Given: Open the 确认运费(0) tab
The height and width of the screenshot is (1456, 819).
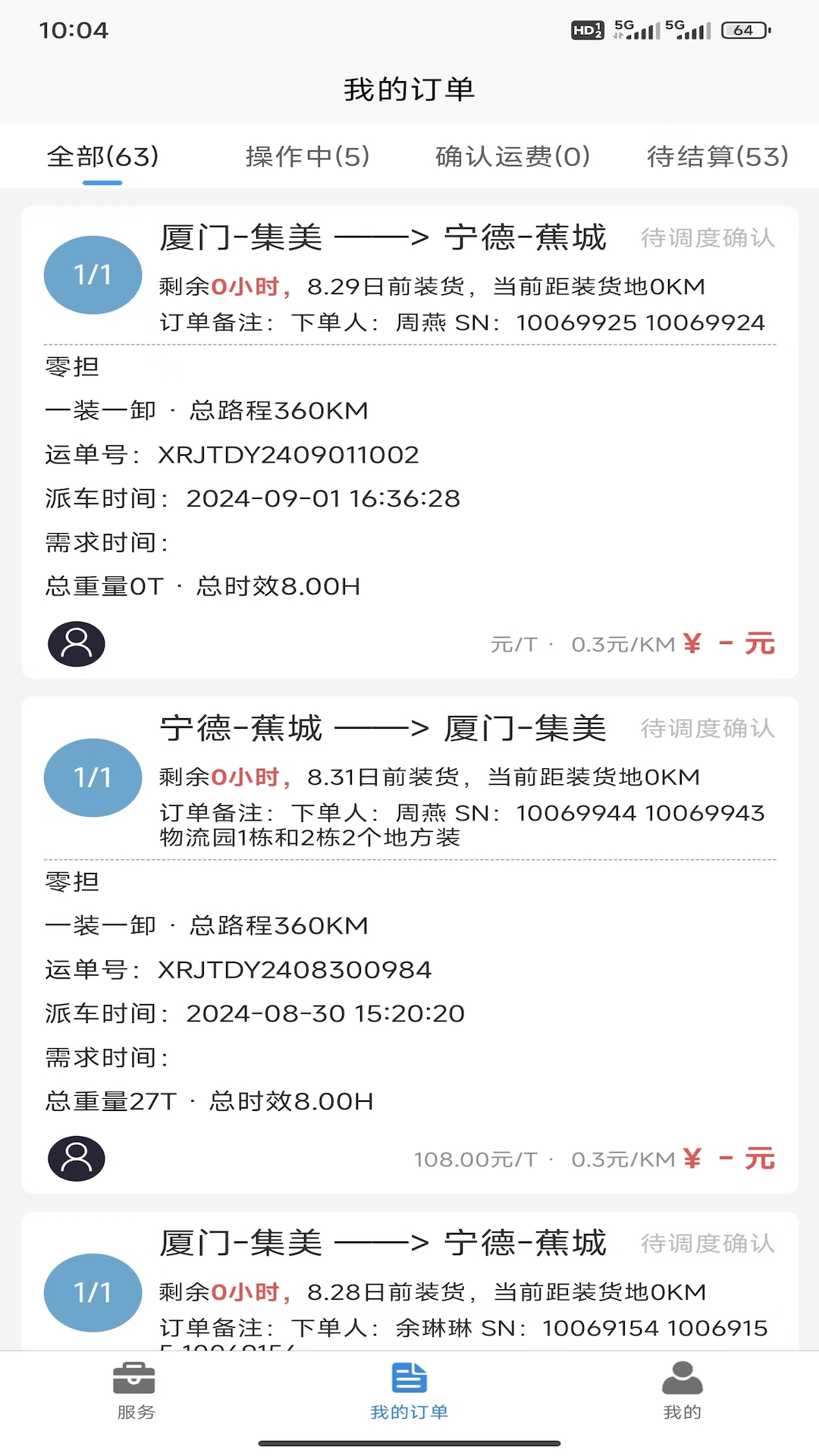Looking at the screenshot, I should tap(513, 157).
